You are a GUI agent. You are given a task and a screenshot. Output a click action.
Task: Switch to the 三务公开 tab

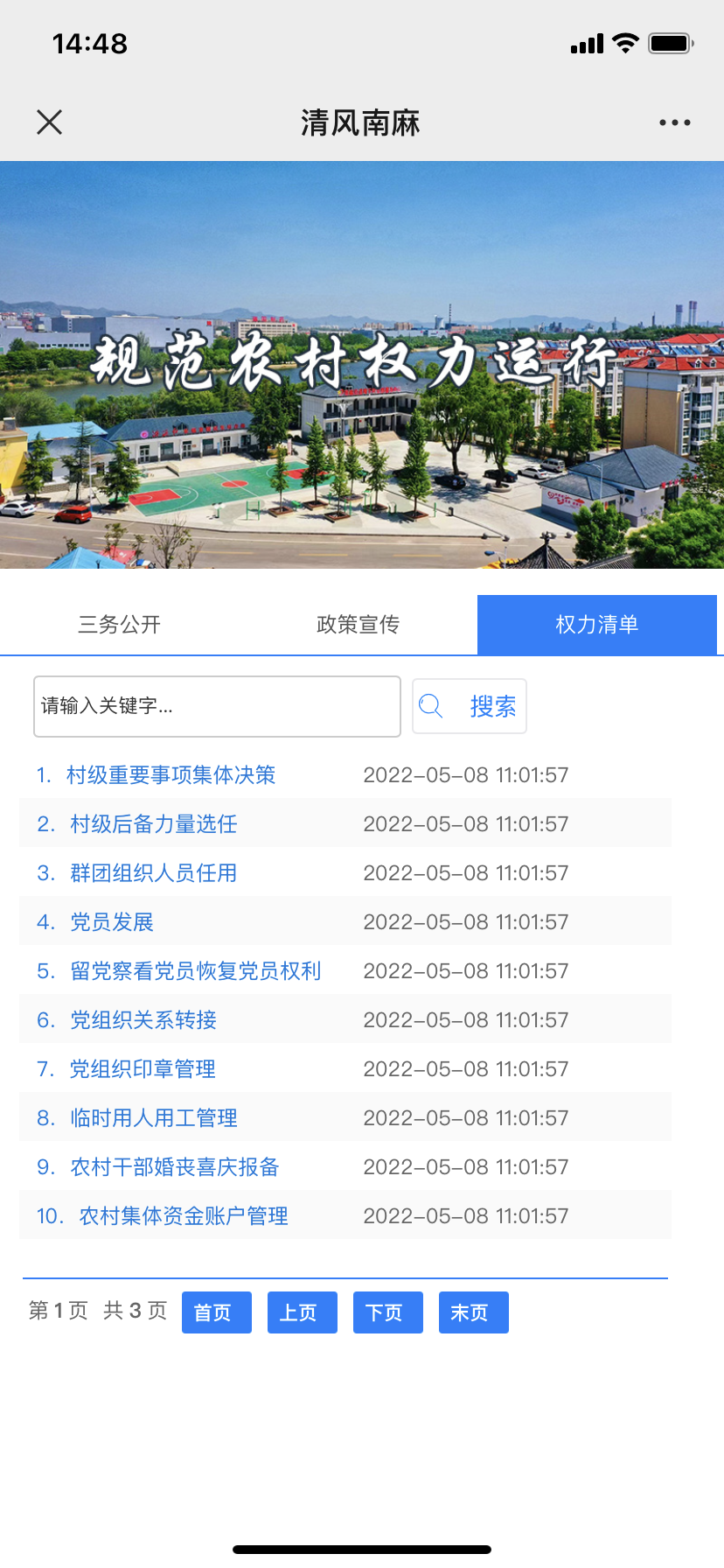coord(120,625)
